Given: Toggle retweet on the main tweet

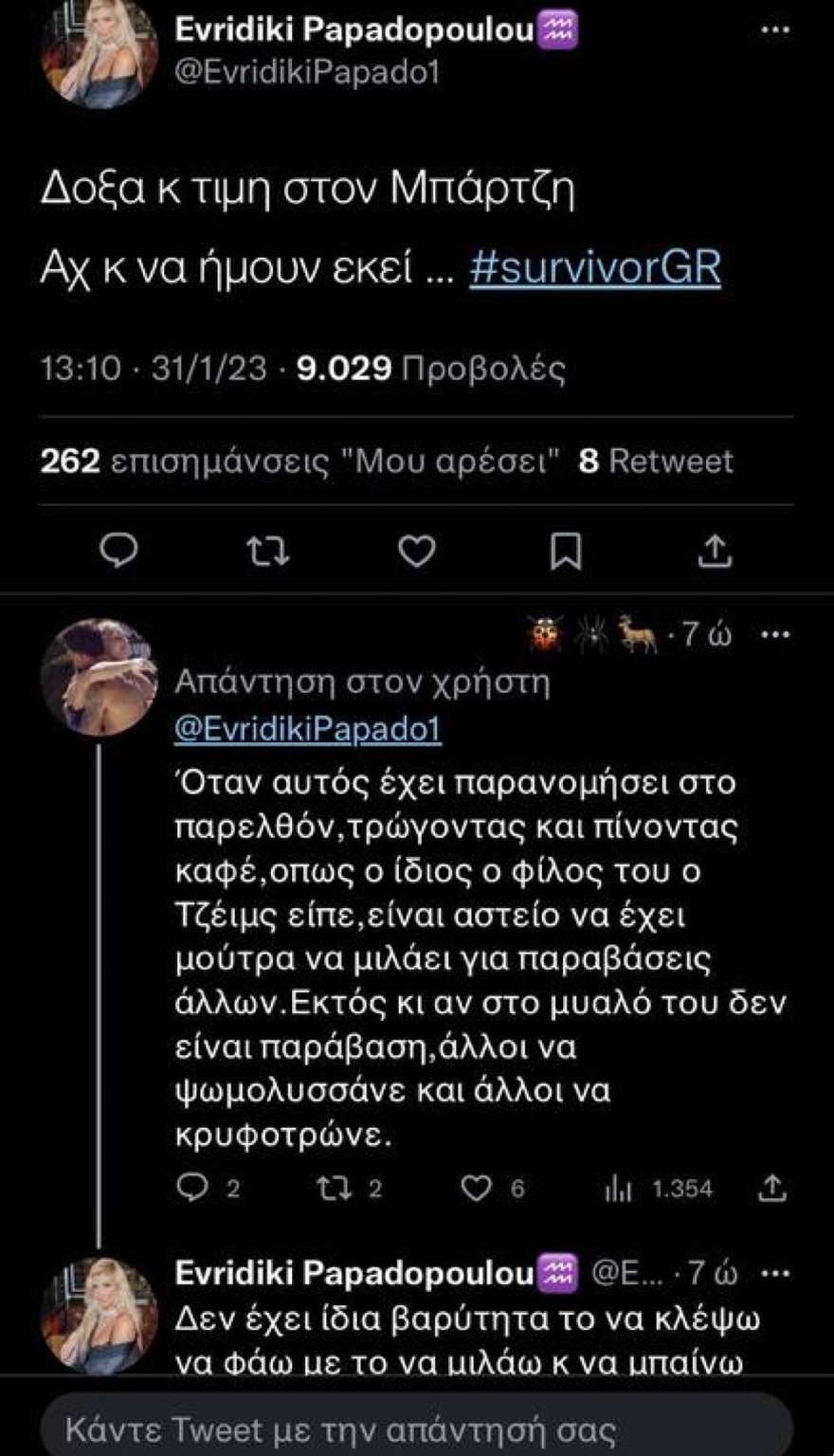Looking at the screenshot, I should 267,548.
